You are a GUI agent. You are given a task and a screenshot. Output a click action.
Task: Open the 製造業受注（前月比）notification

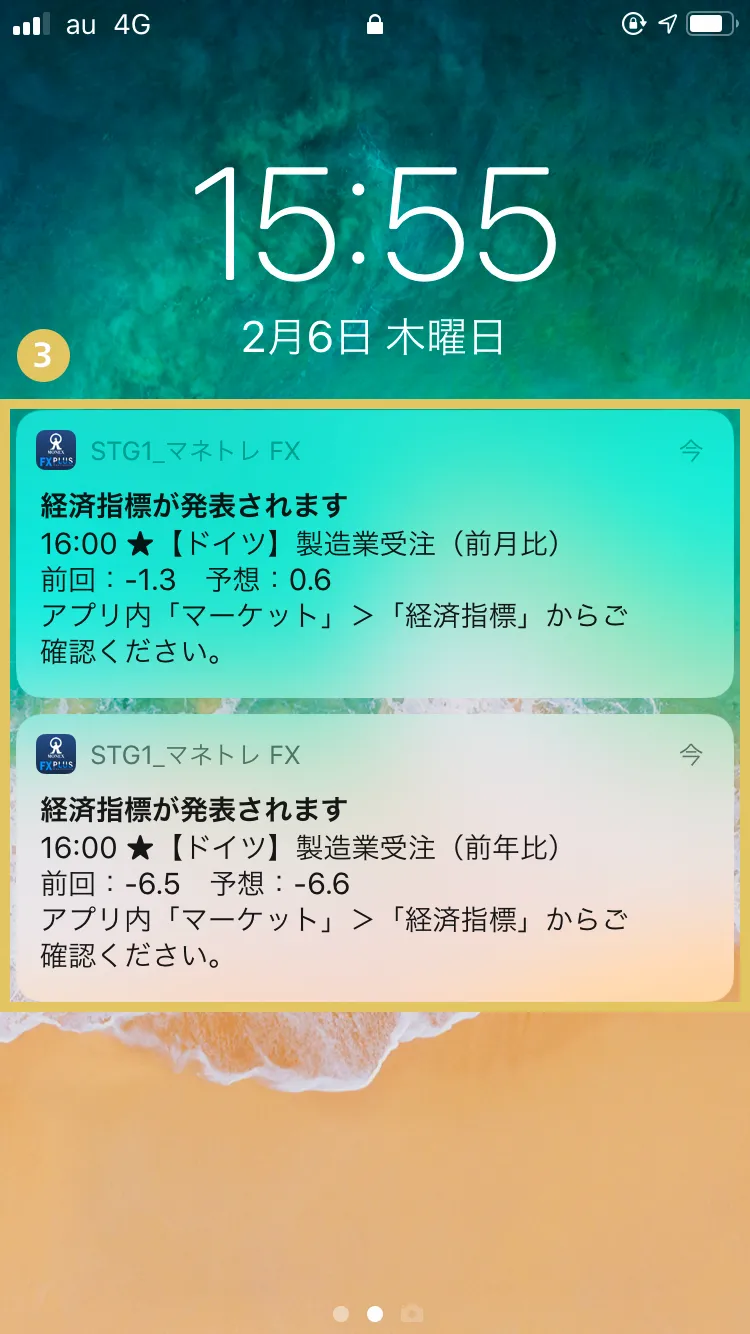[374, 555]
